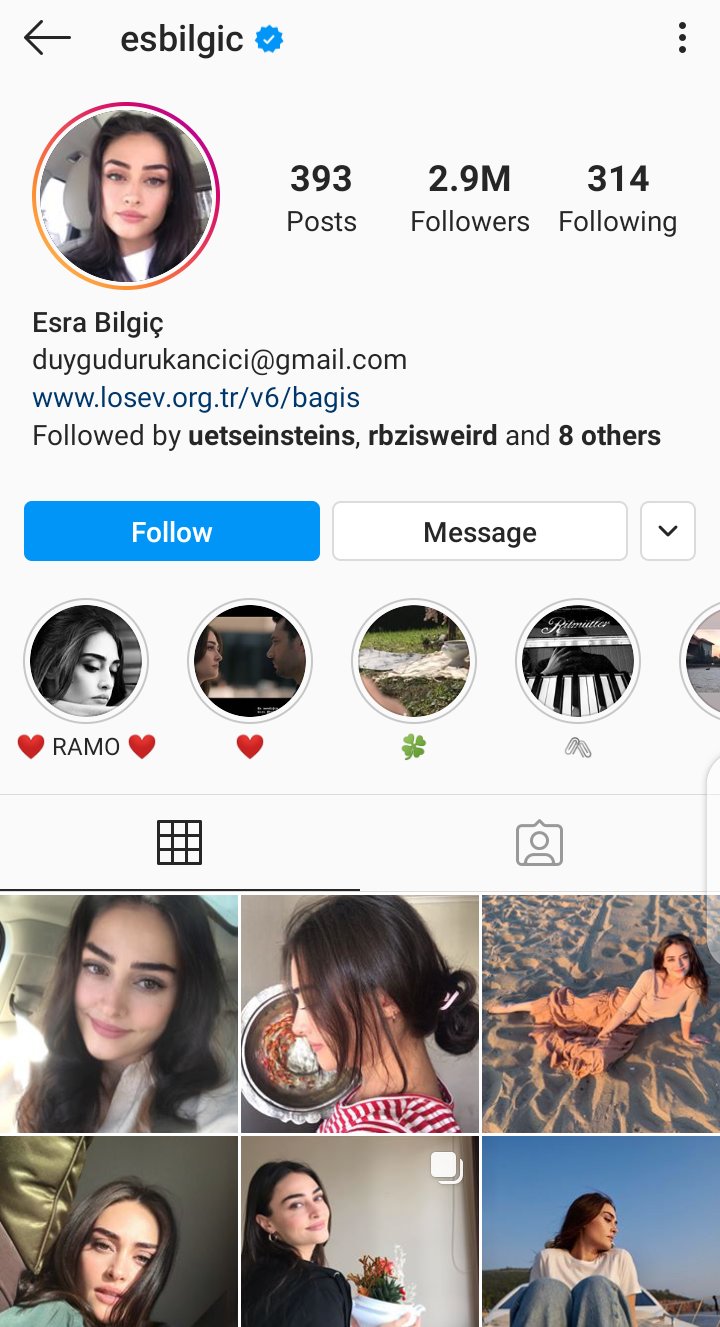The image size is (720, 1327).
Task: Follow the esbilgic account
Action: [172, 531]
